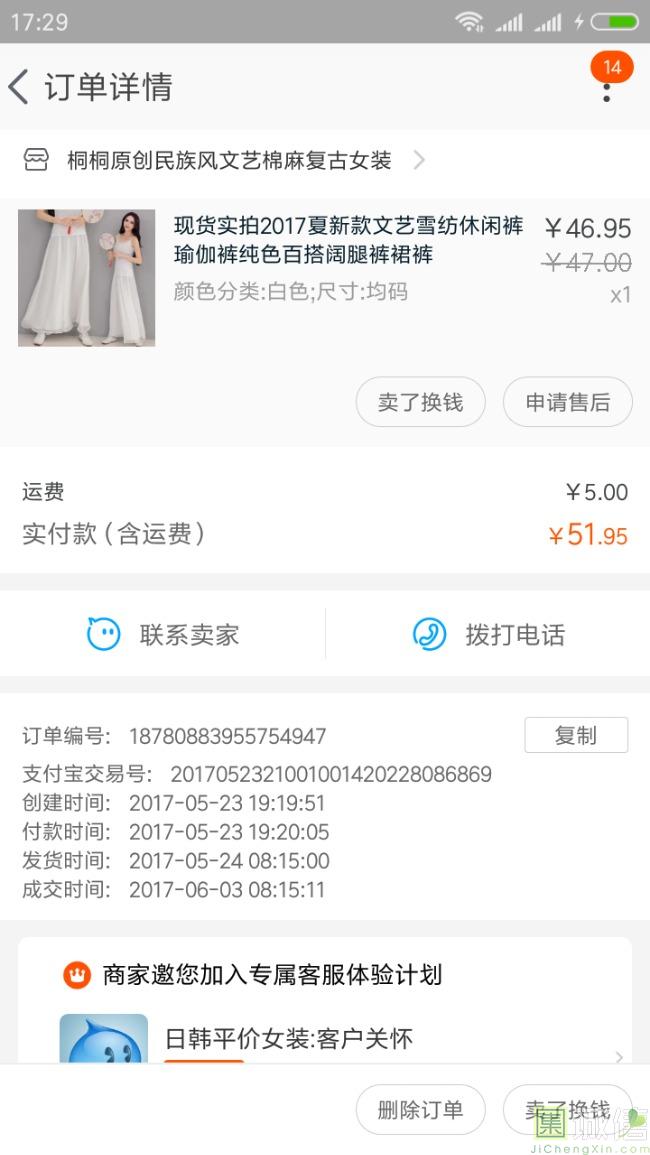Delete this order with 删除订单
Screen dimensions: 650x1155
tap(420, 1110)
